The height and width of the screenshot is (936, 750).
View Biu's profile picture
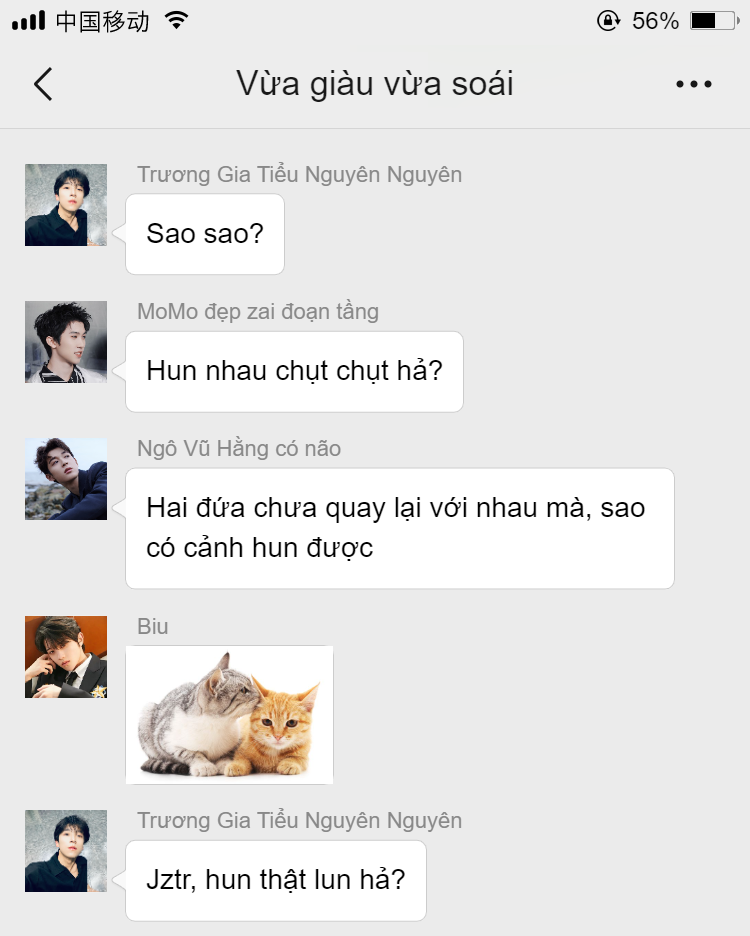[66, 657]
